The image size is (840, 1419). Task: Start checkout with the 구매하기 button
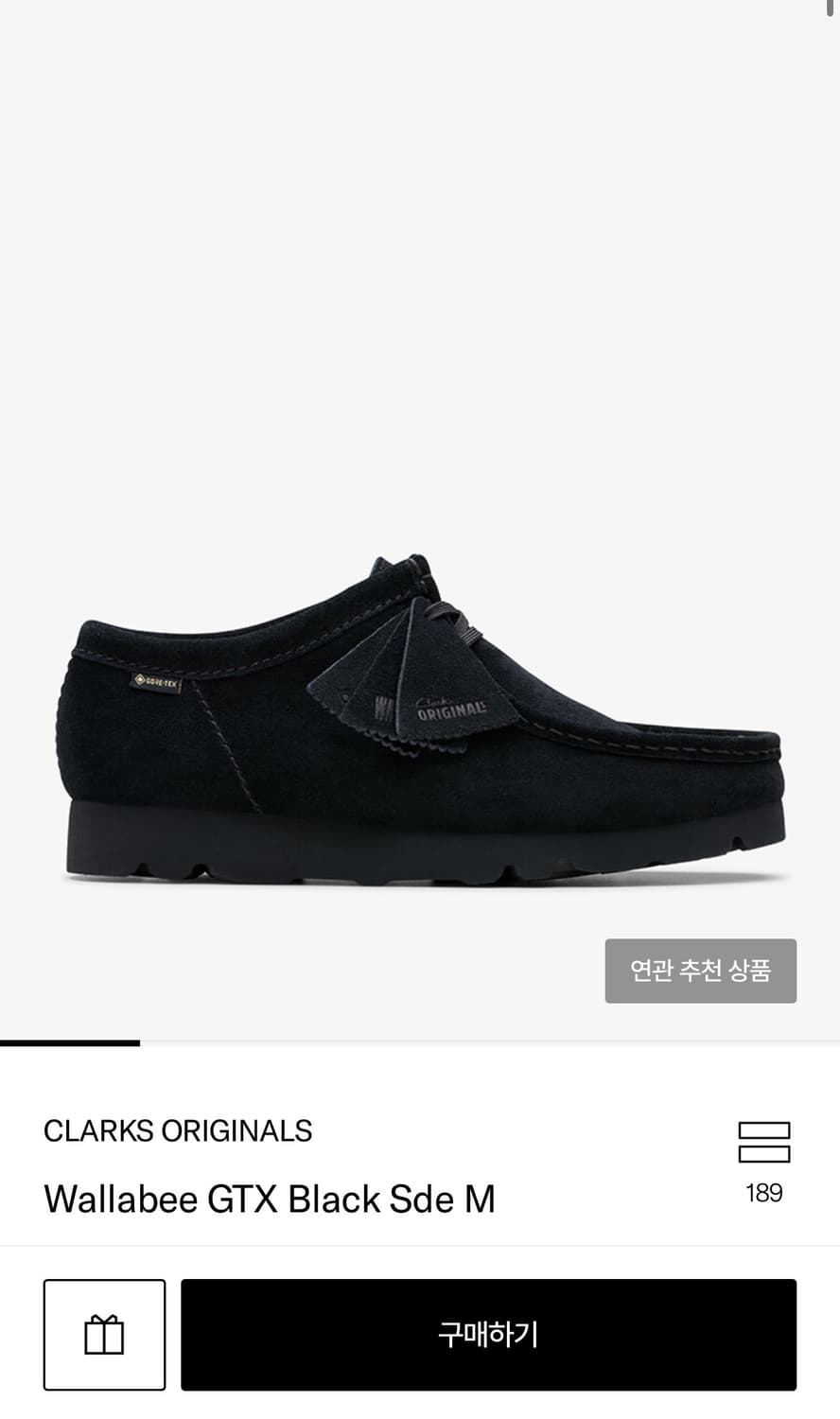tap(488, 1335)
